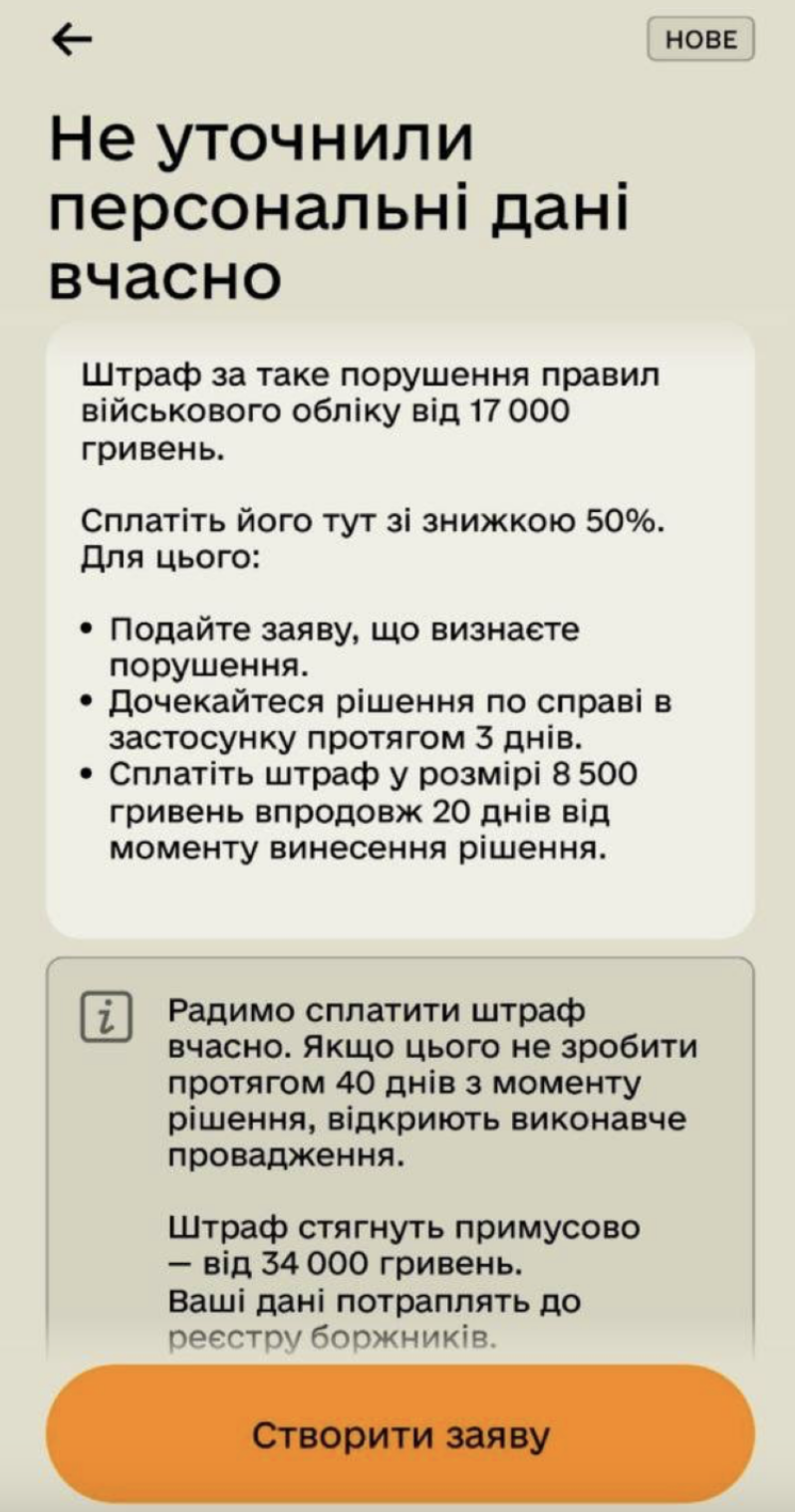This screenshot has height=1512, width=795.
Task: Go back using the arrow icon
Action: click(x=71, y=40)
